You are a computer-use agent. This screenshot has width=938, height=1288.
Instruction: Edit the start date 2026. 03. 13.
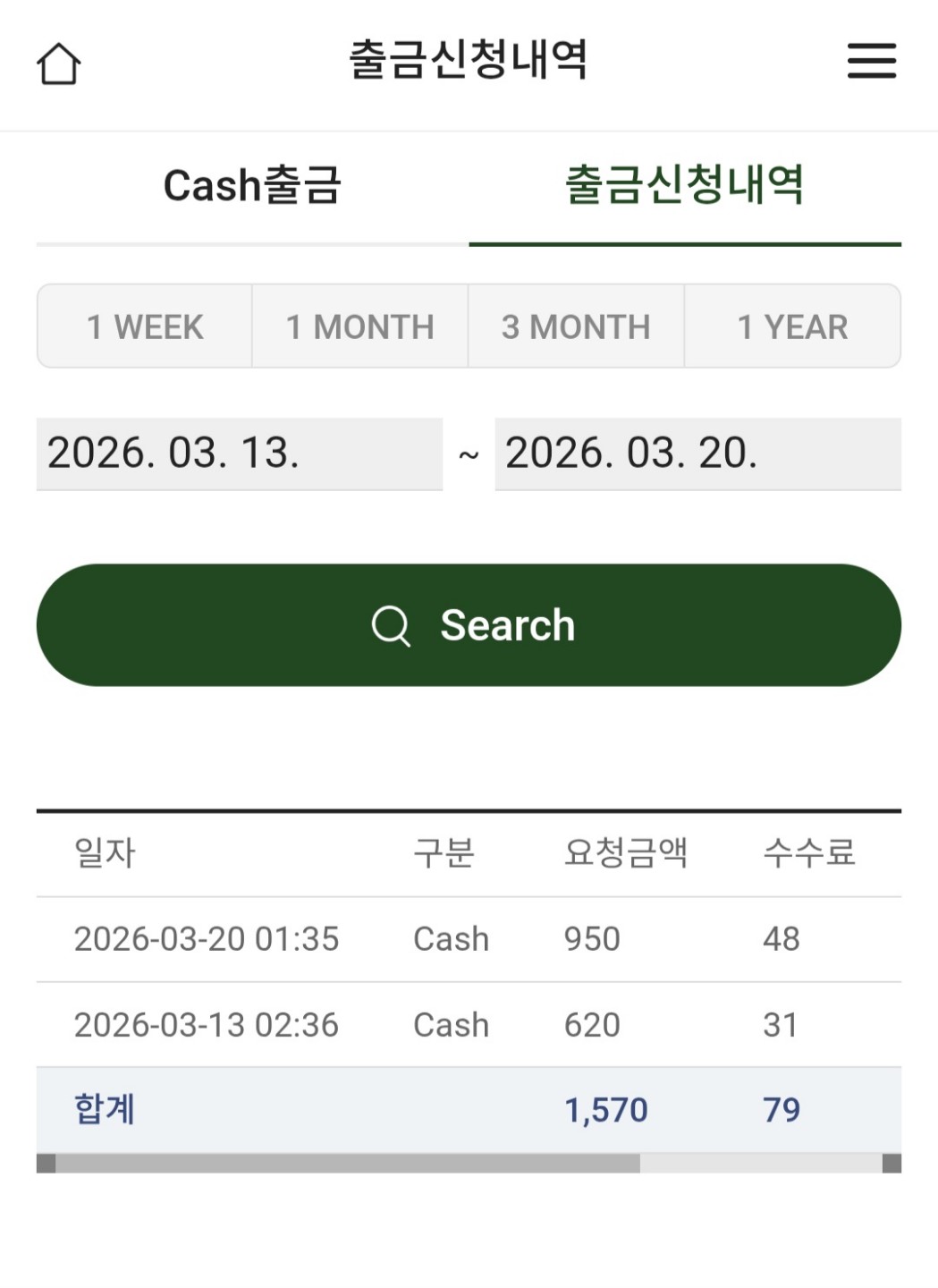[x=239, y=453]
